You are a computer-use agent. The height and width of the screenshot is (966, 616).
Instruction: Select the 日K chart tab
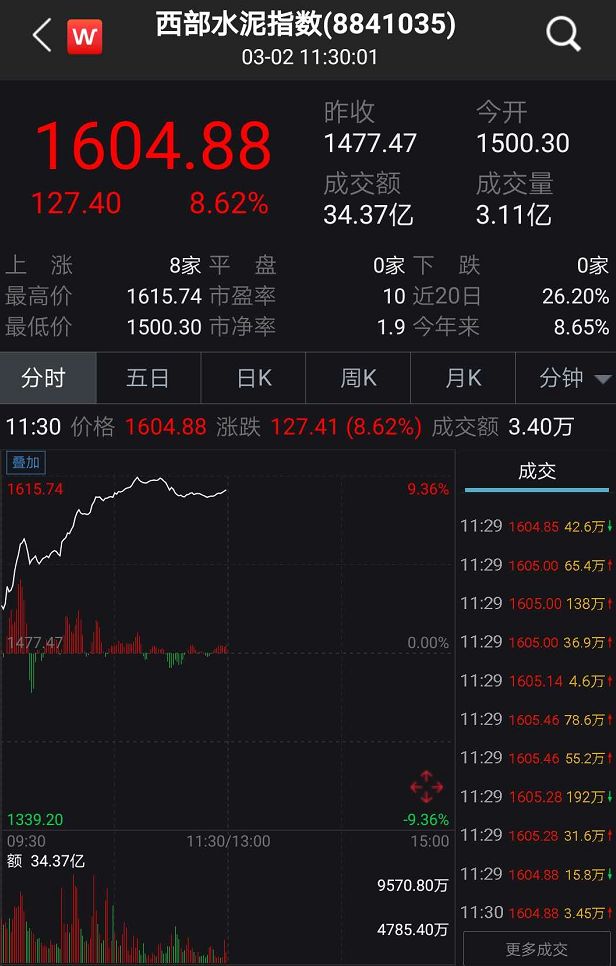click(x=254, y=378)
